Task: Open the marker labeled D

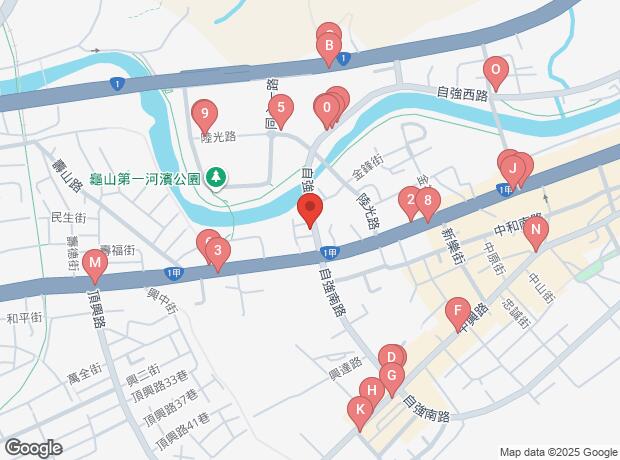Action: pyautogui.click(x=392, y=357)
